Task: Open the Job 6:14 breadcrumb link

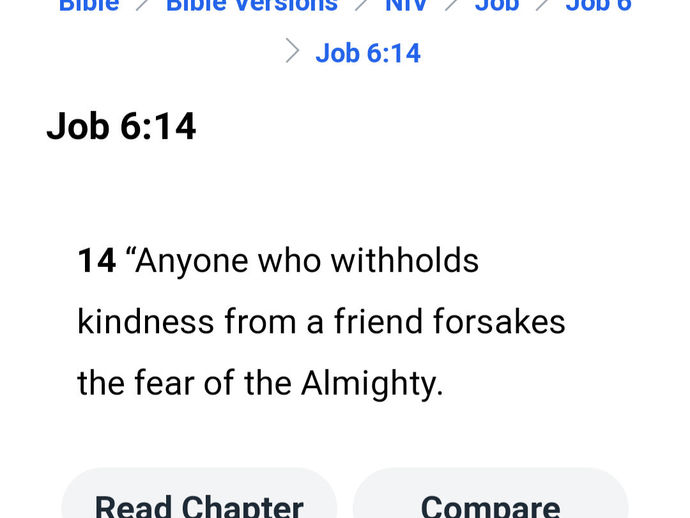Action: click(367, 52)
